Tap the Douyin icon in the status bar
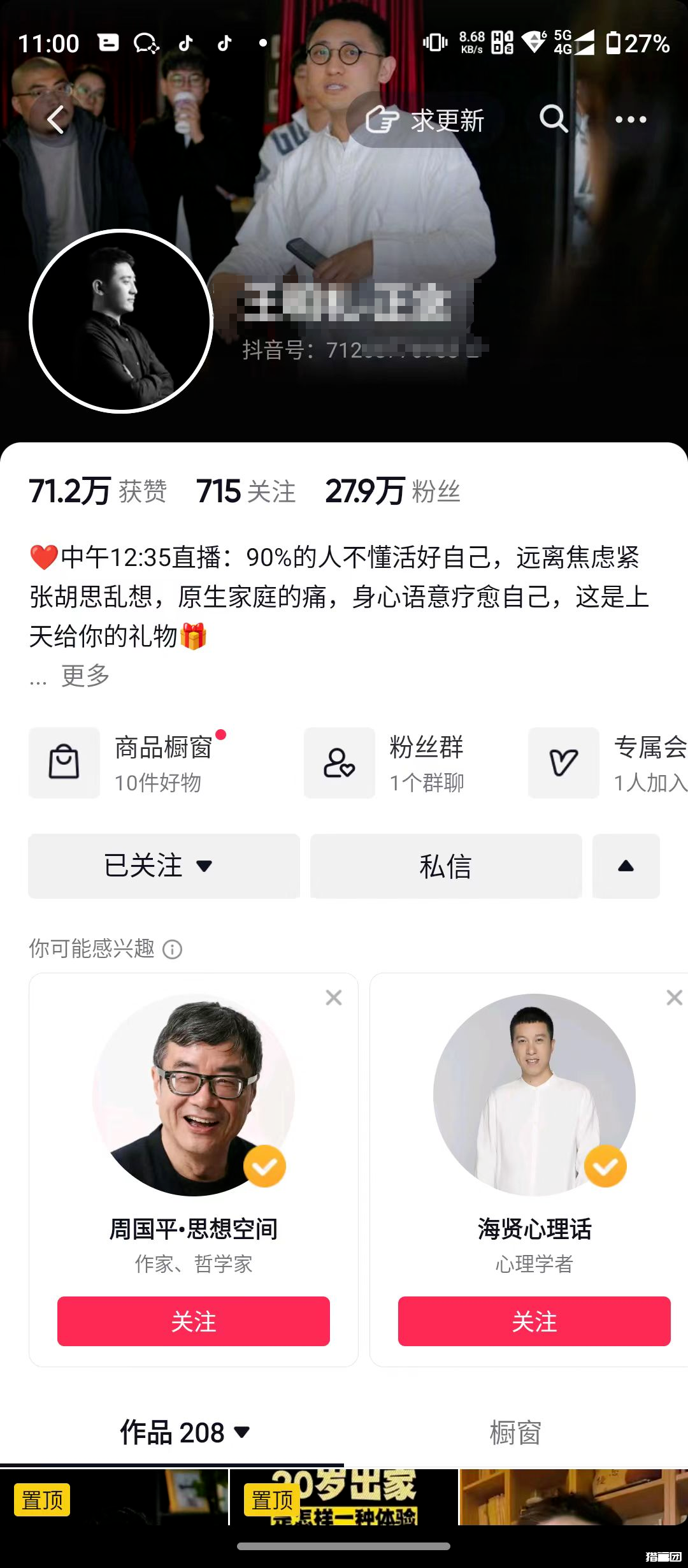Image resolution: width=688 pixels, height=1568 pixels. coord(184,43)
